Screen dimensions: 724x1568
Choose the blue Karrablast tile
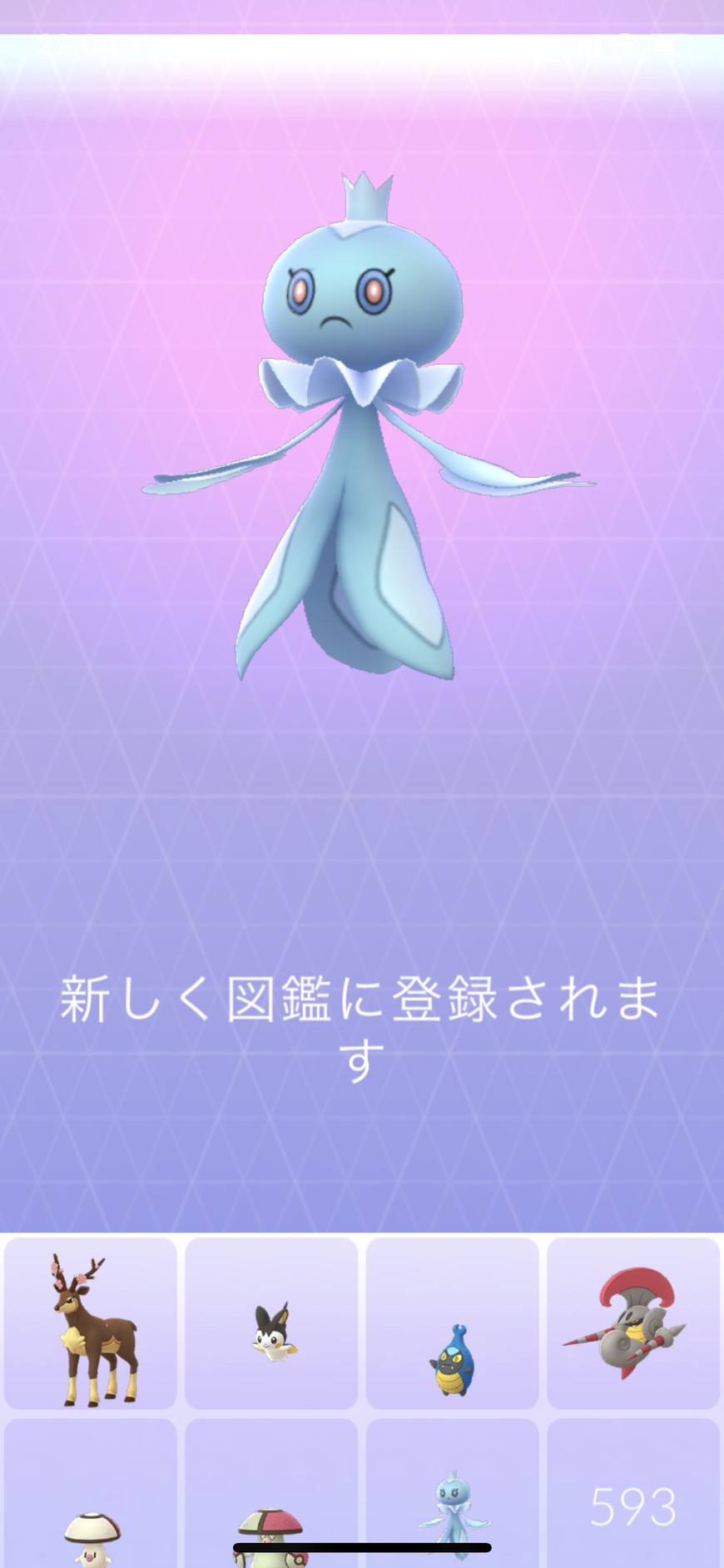point(452,1323)
